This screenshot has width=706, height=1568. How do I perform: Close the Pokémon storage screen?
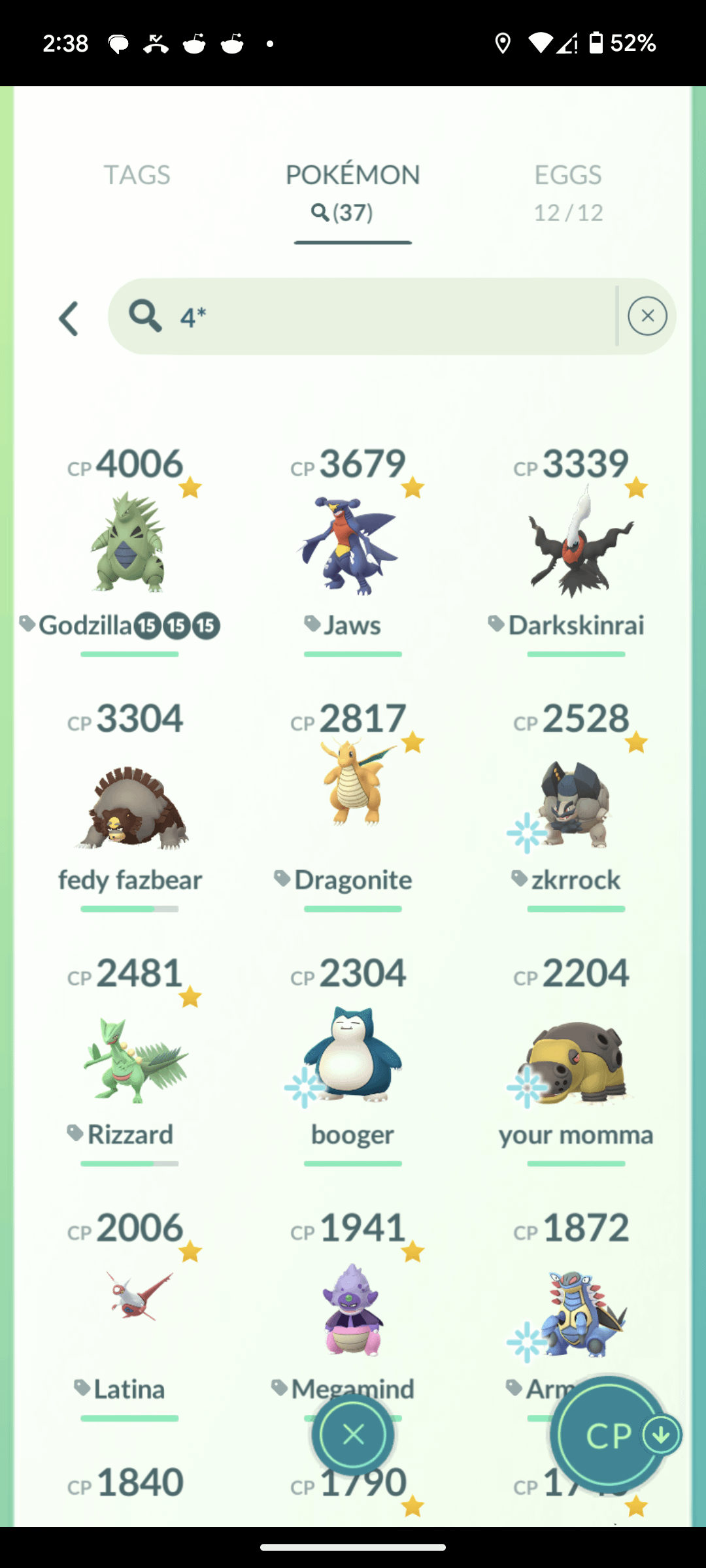click(353, 1435)
